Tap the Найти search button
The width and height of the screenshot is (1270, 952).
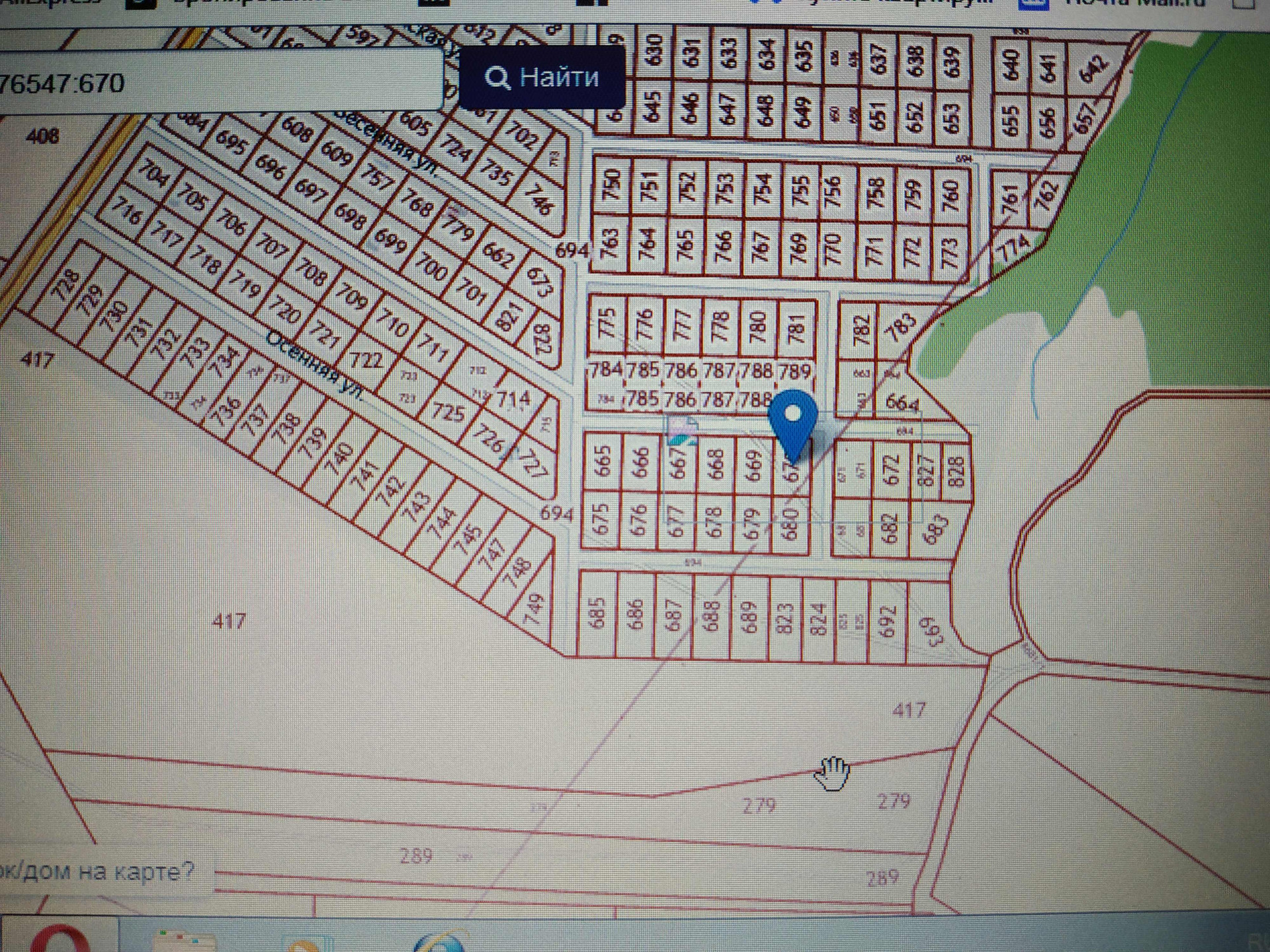pyautogui.click(x=542, y=77)
